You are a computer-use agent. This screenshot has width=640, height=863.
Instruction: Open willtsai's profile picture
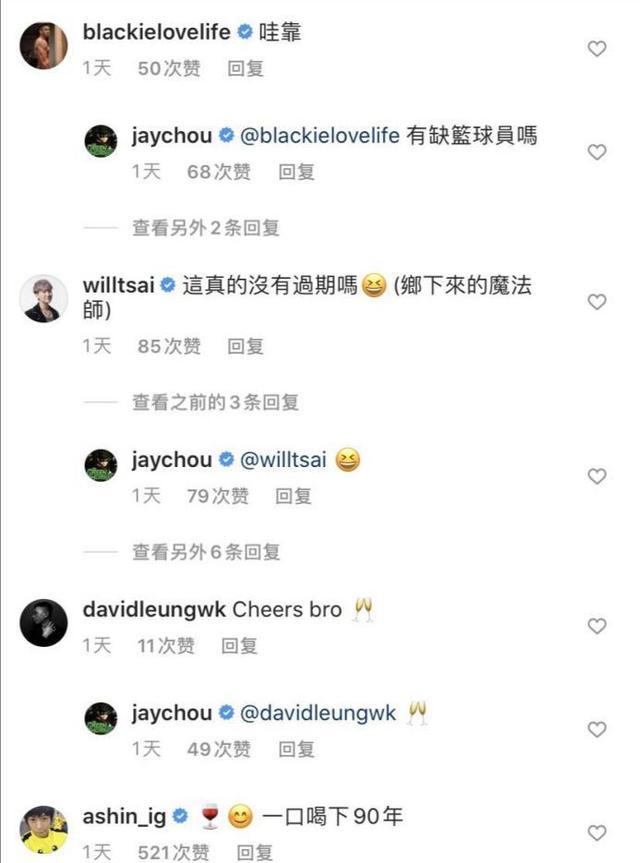coord(44,298)
